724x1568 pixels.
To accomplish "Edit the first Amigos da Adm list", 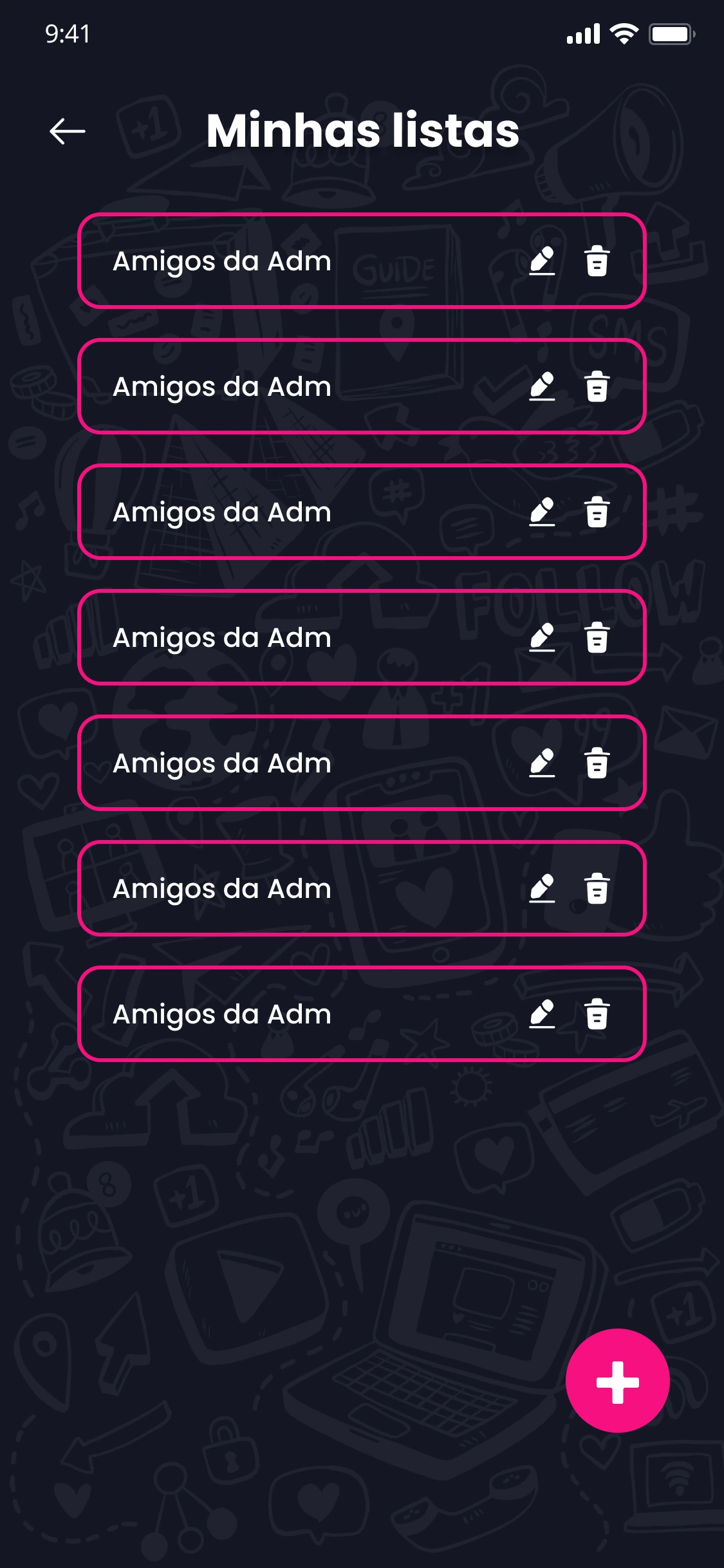I will click(542, 261).
